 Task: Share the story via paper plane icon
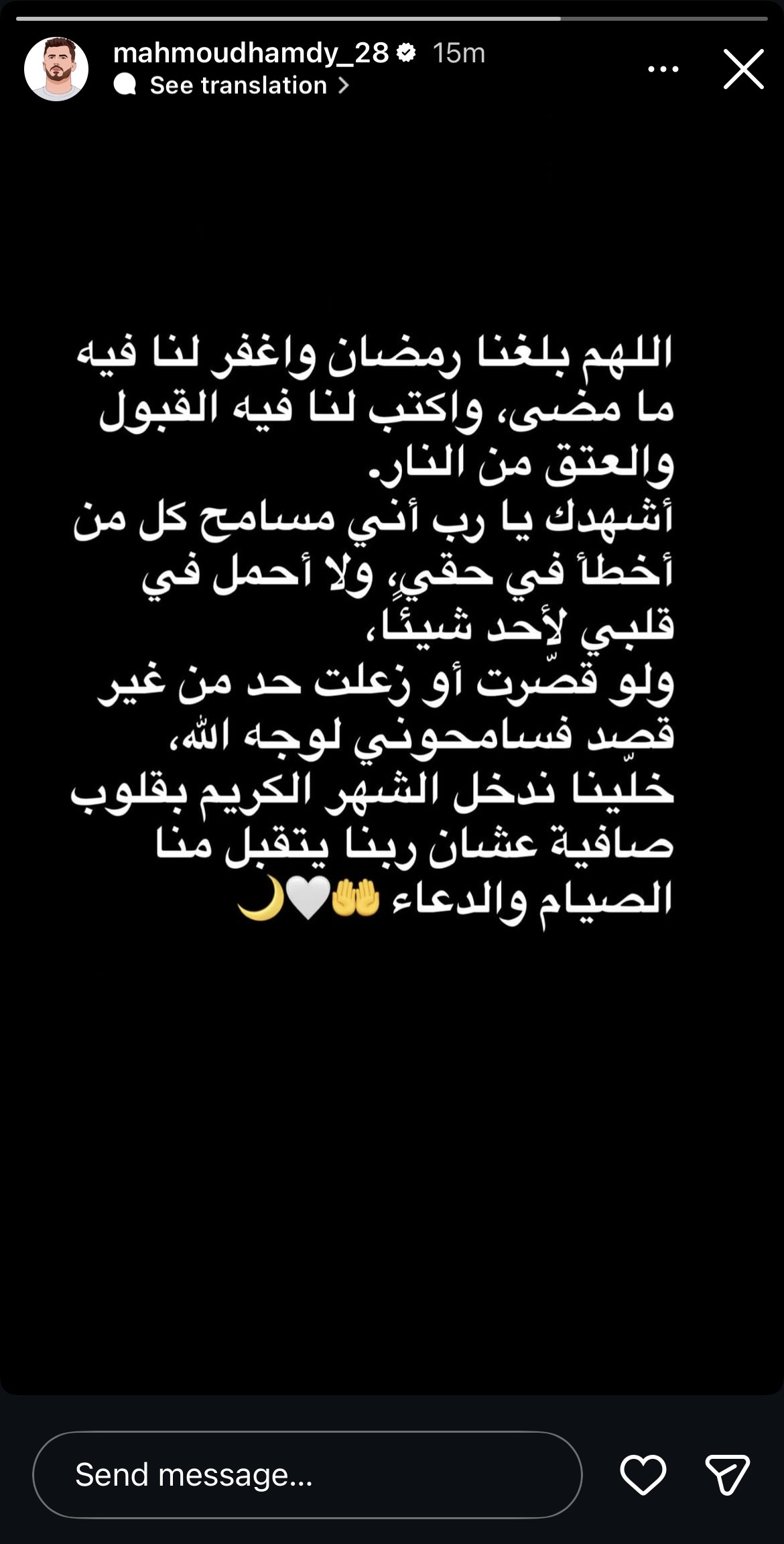point(727,1474)
